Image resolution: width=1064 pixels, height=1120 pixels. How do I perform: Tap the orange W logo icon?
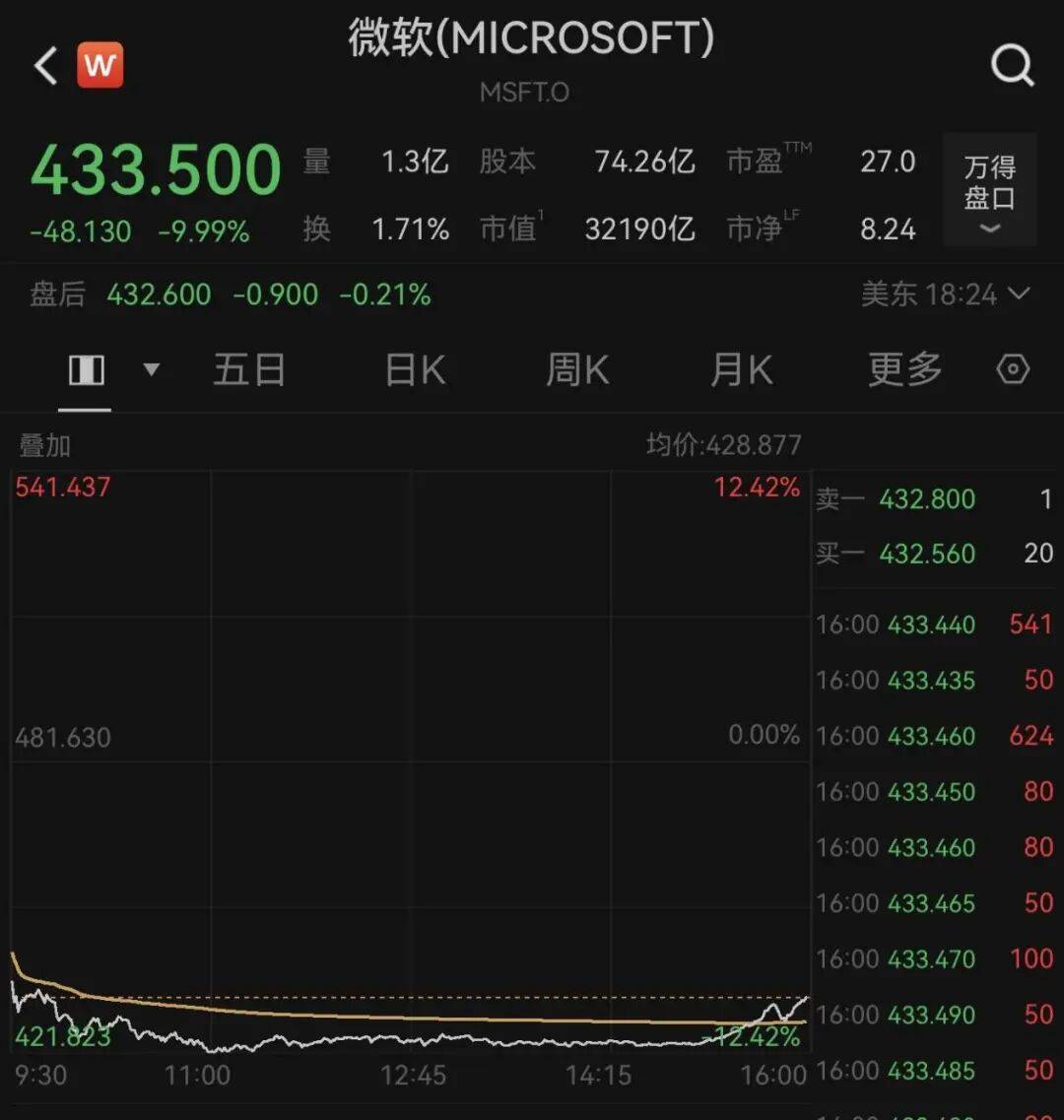[x=100, y=66]
